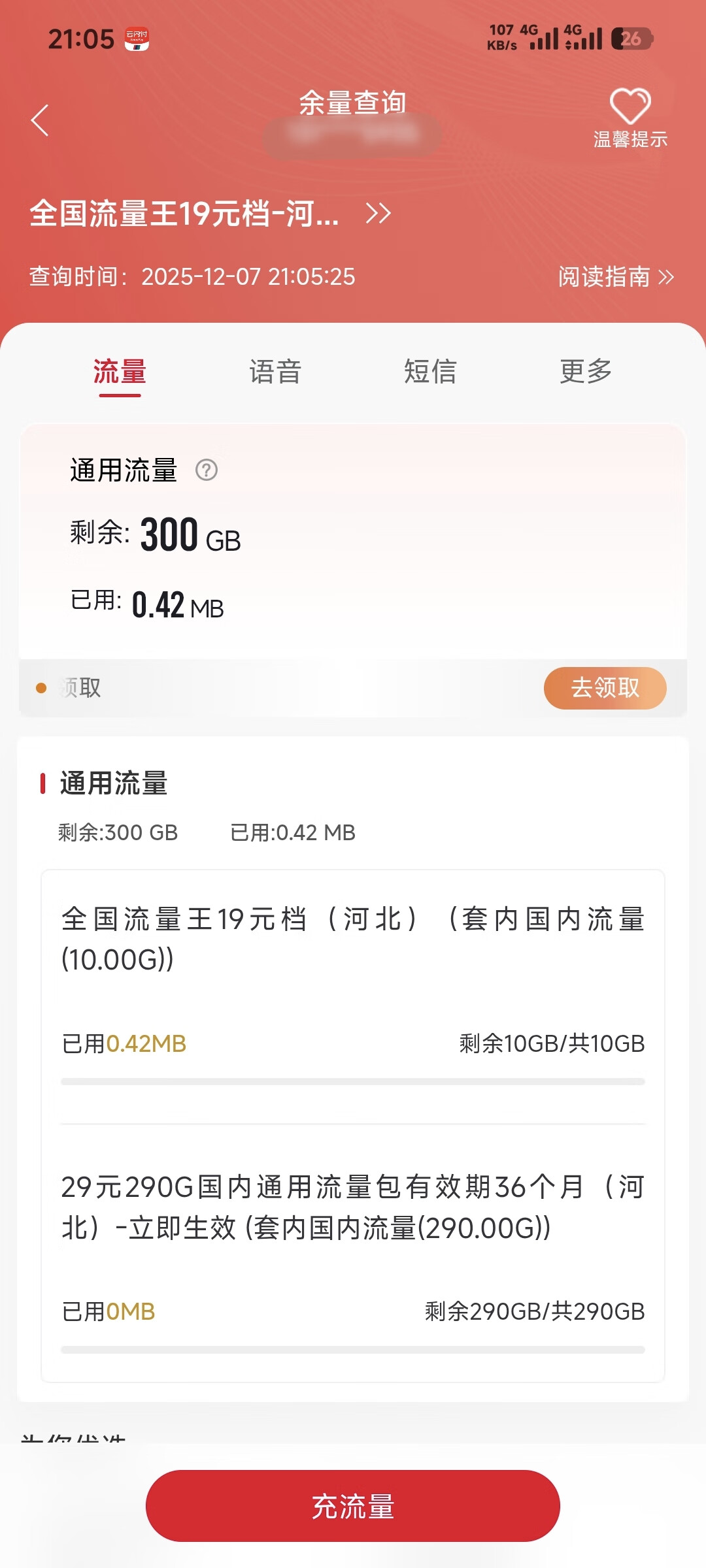Expand the 全国流量王19元档 plan details
This screenshot has width=706, height=1568.
pyautogui.click(x=378, y=213)
